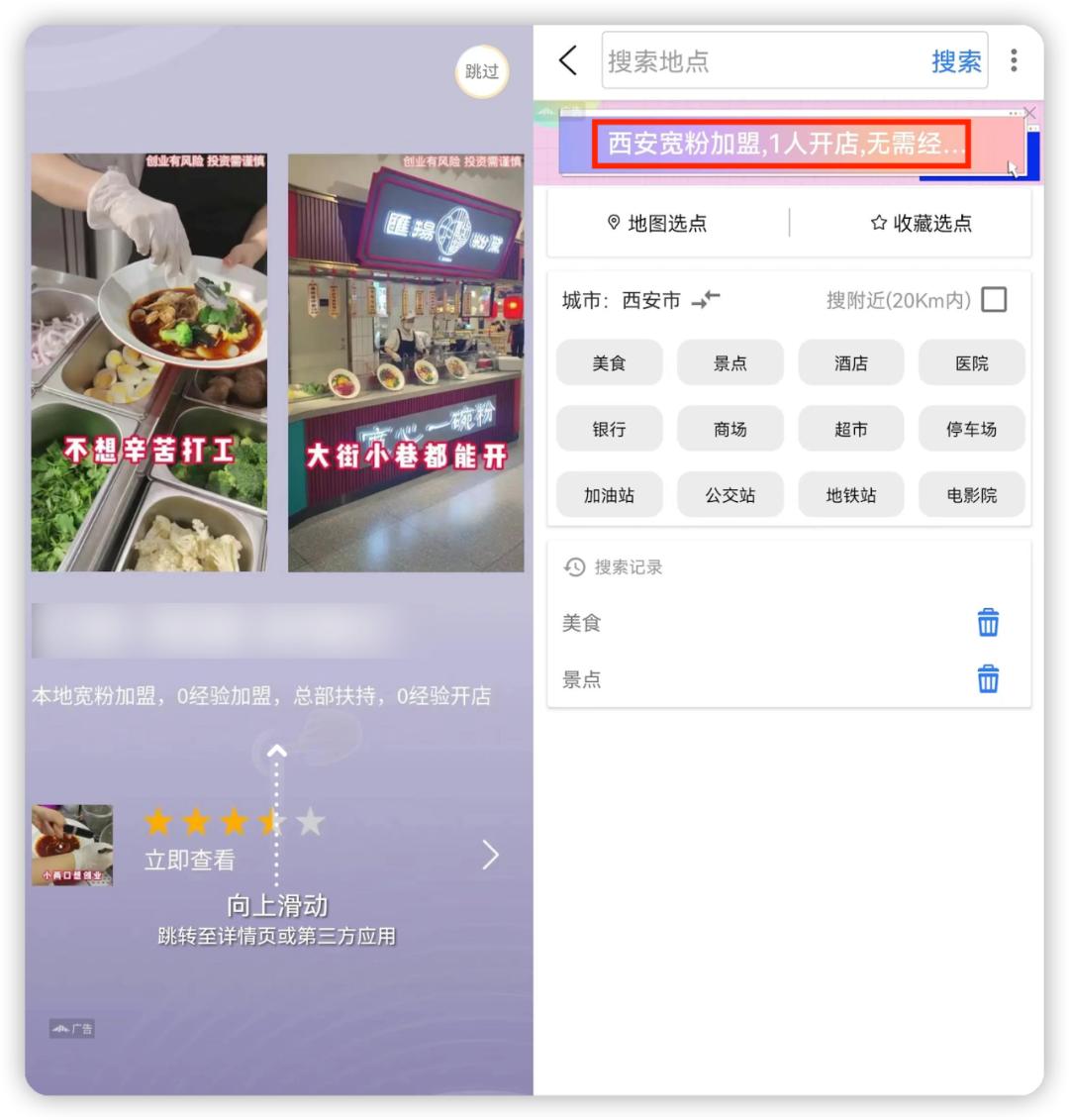Expand the ad details via the right chevron

490,855
